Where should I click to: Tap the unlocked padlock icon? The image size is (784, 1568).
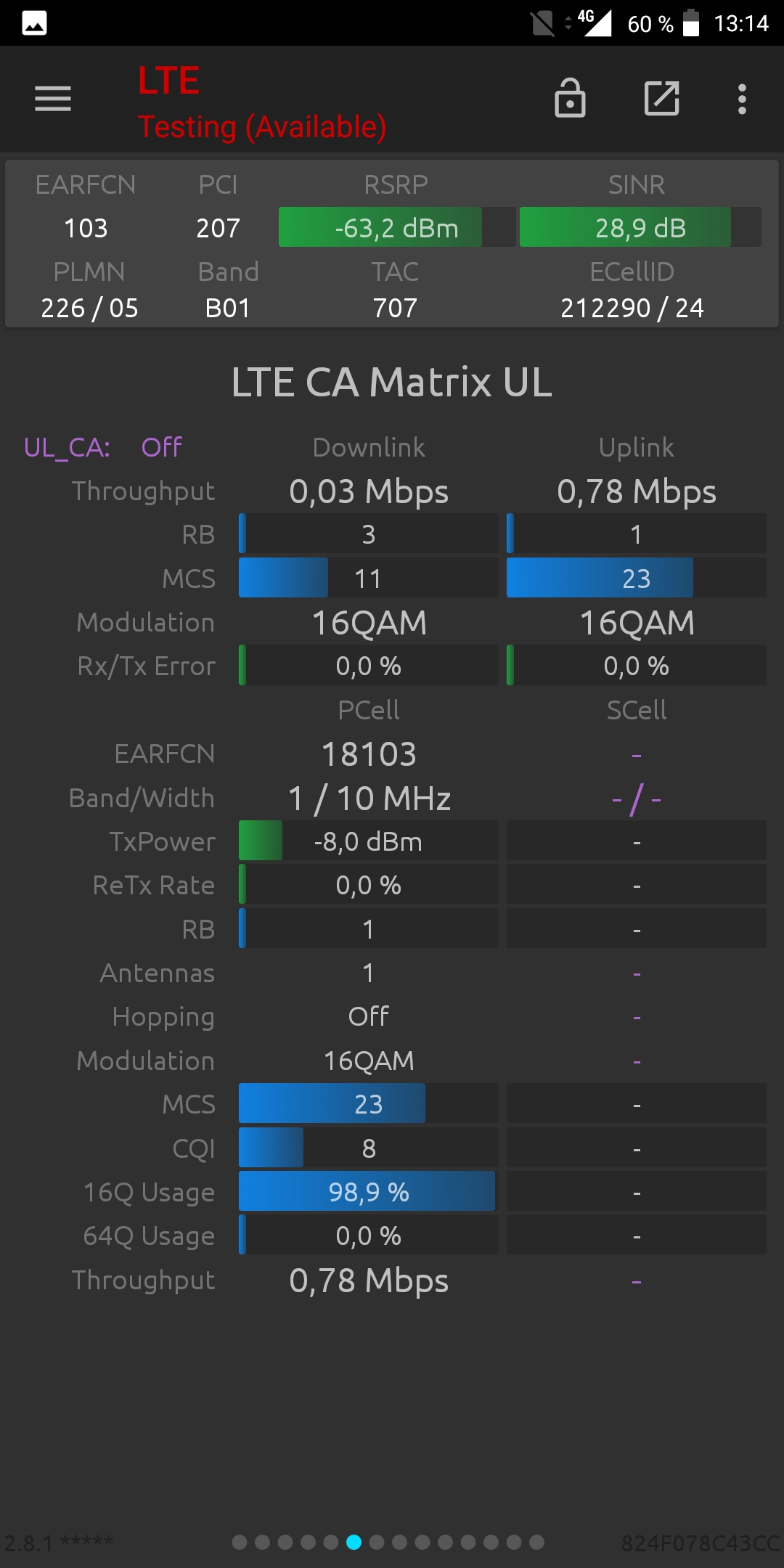coord(570,98)
